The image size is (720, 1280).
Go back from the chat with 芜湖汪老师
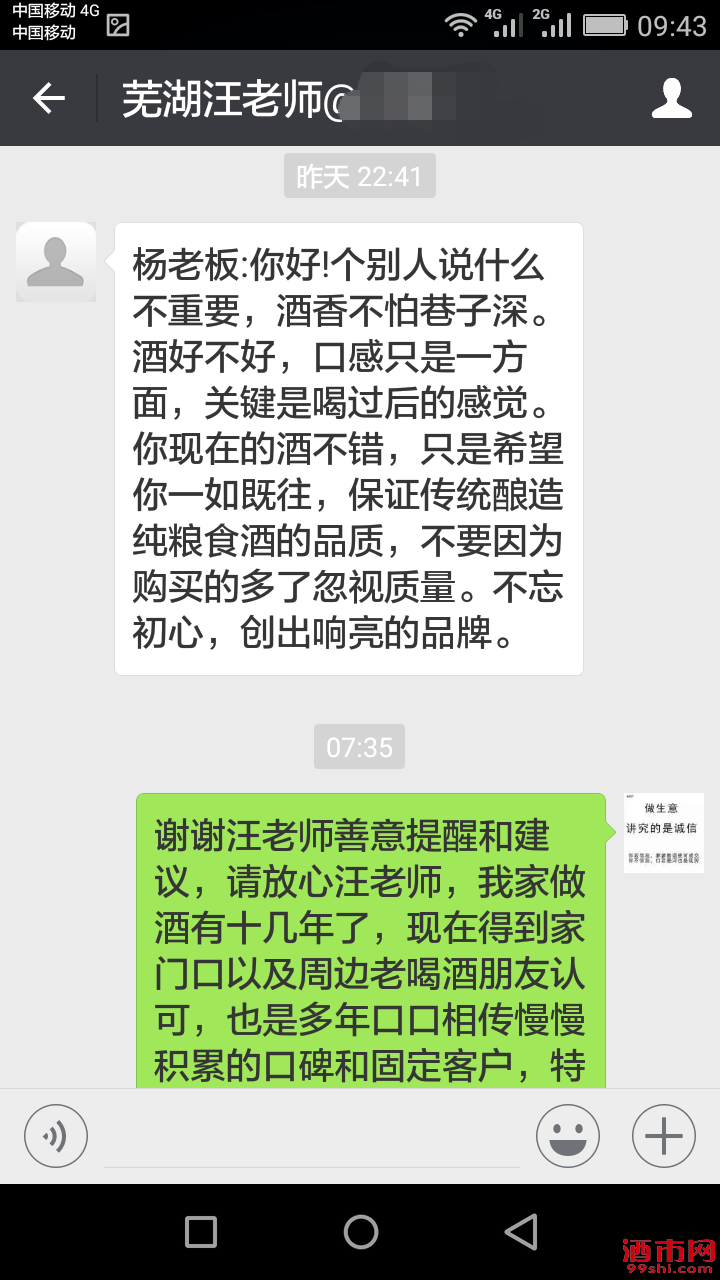click(48, 98)
